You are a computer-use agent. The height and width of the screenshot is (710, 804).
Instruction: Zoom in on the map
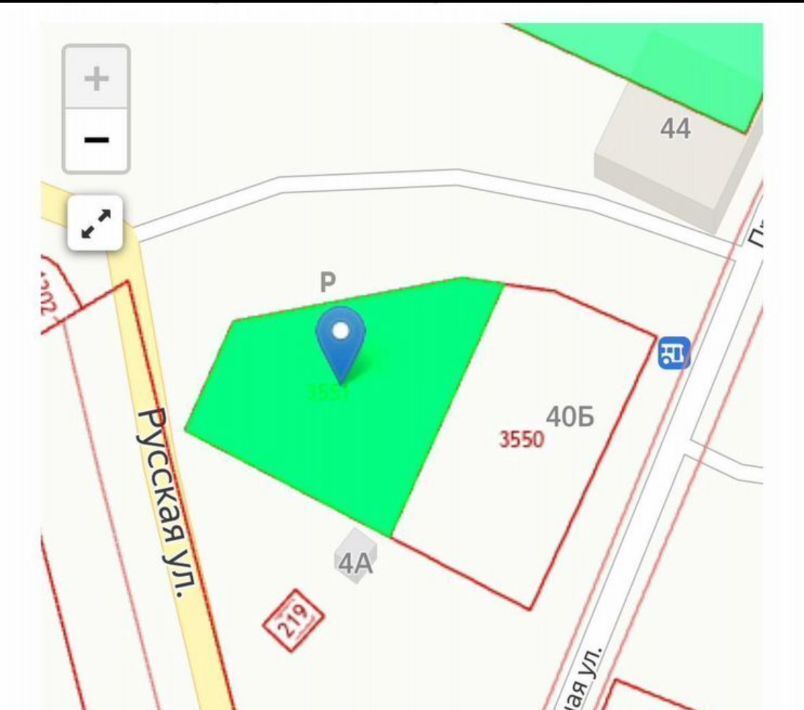click(x=96, y=78)
